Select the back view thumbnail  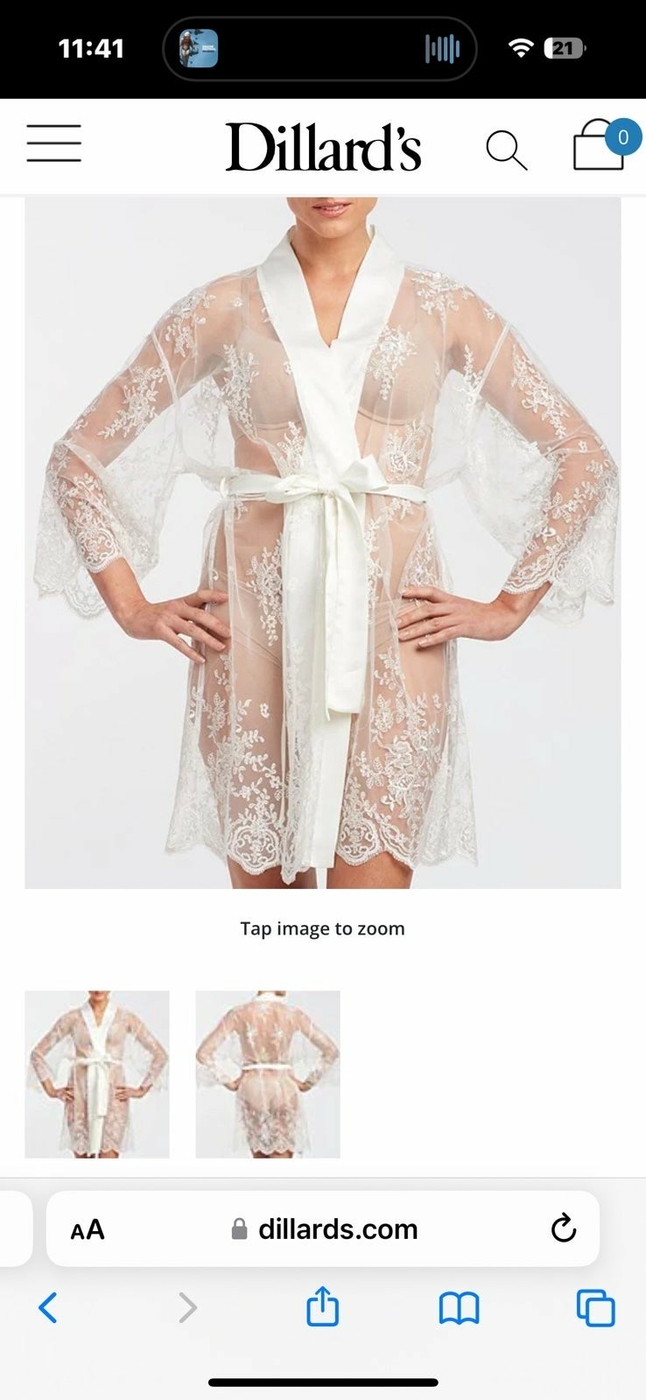(268, 1074)
